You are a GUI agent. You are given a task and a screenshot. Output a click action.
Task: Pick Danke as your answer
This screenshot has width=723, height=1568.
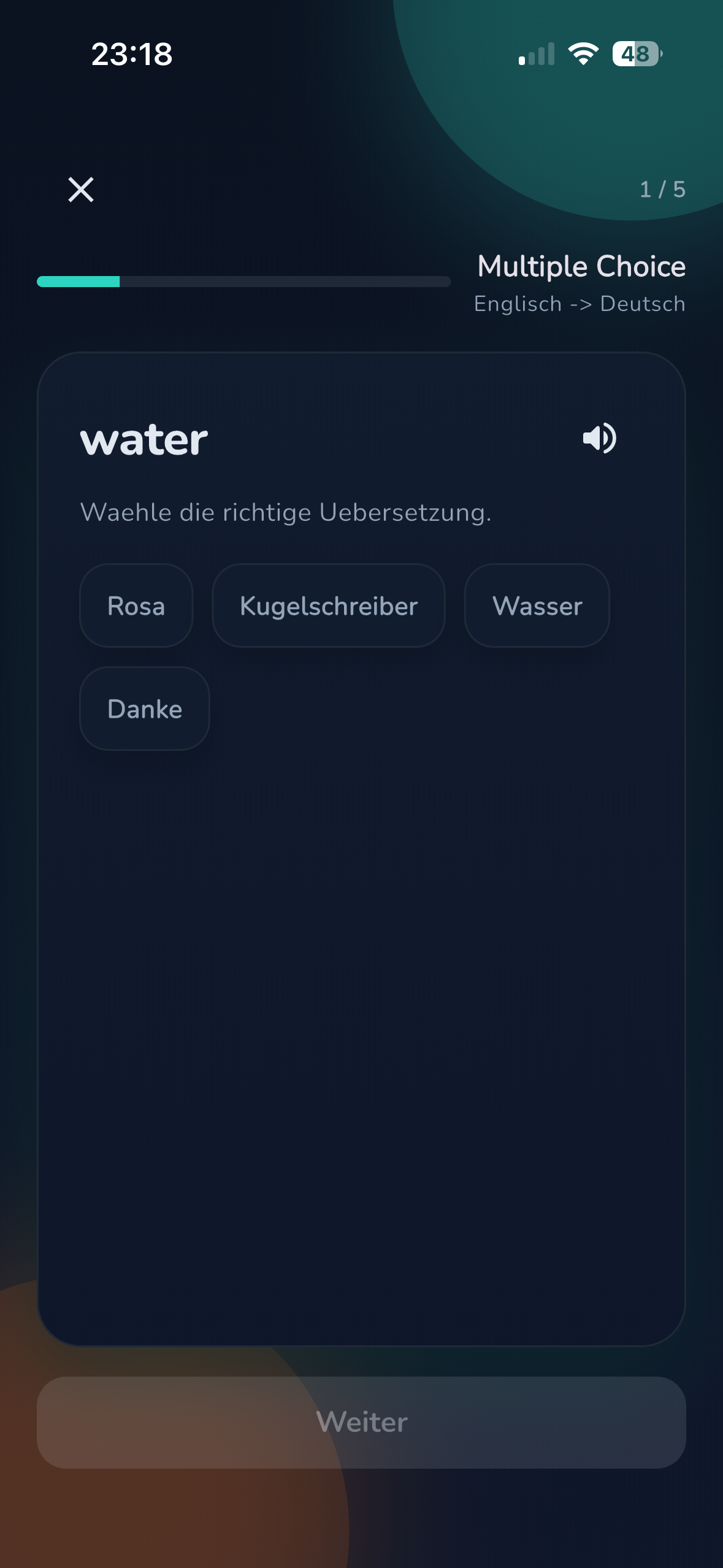[144, 709]
